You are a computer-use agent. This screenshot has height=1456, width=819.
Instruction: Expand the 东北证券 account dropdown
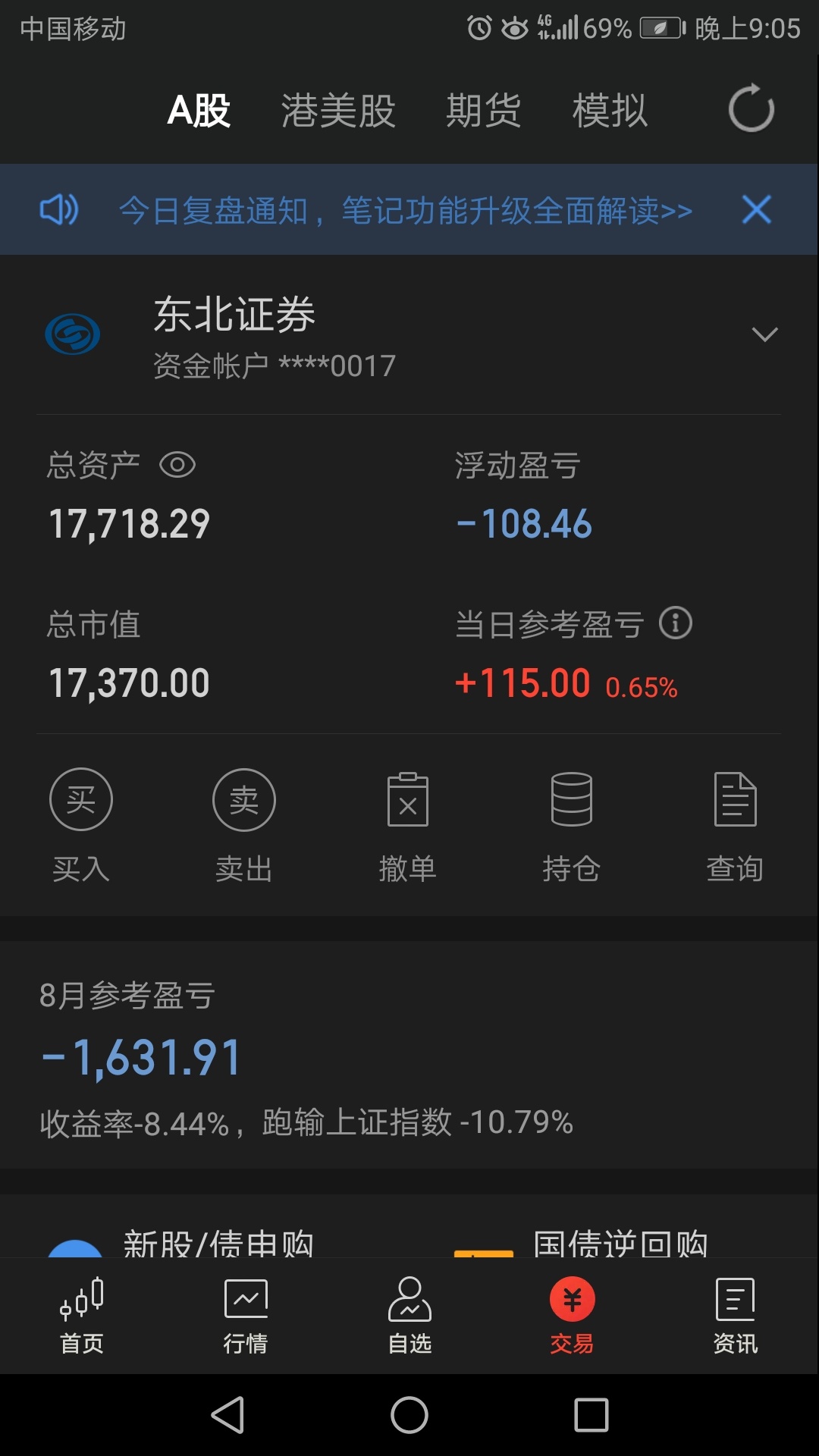tap(764, 334)
